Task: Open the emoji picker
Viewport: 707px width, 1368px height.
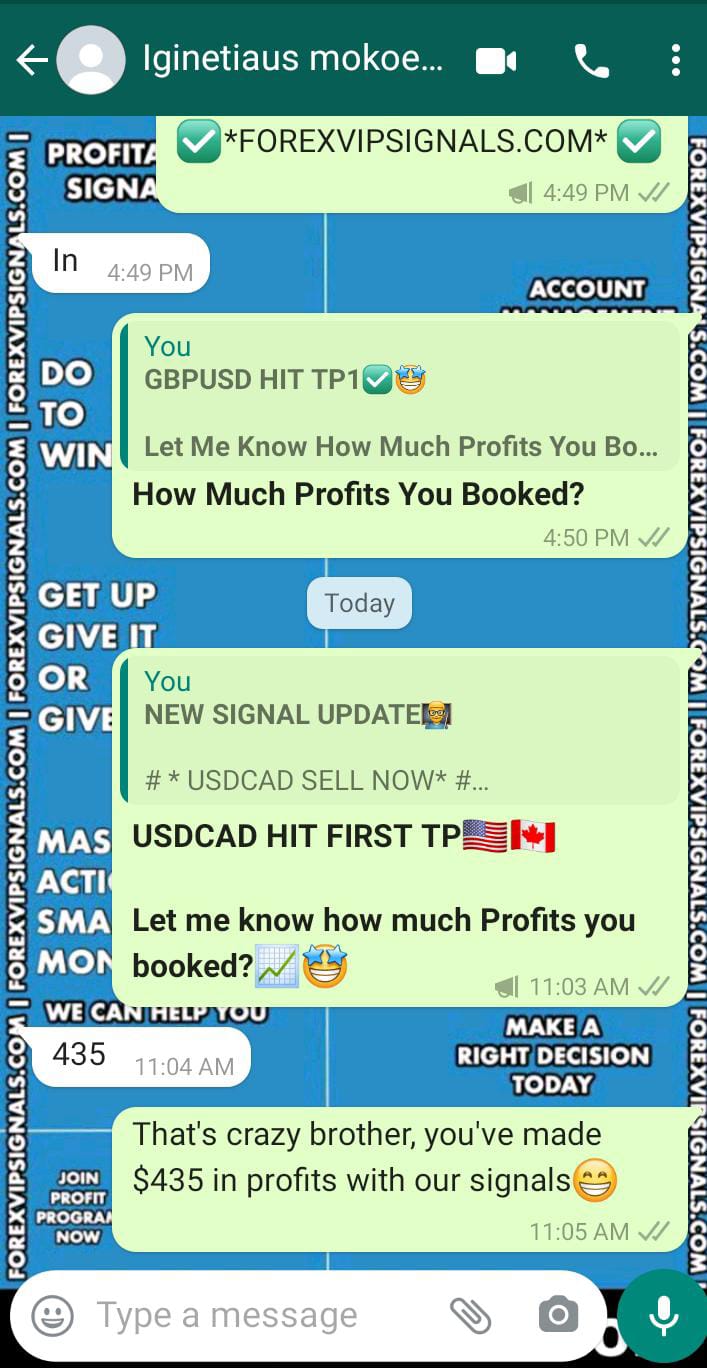Action: pyautogui.click(x=52, y=1315)
